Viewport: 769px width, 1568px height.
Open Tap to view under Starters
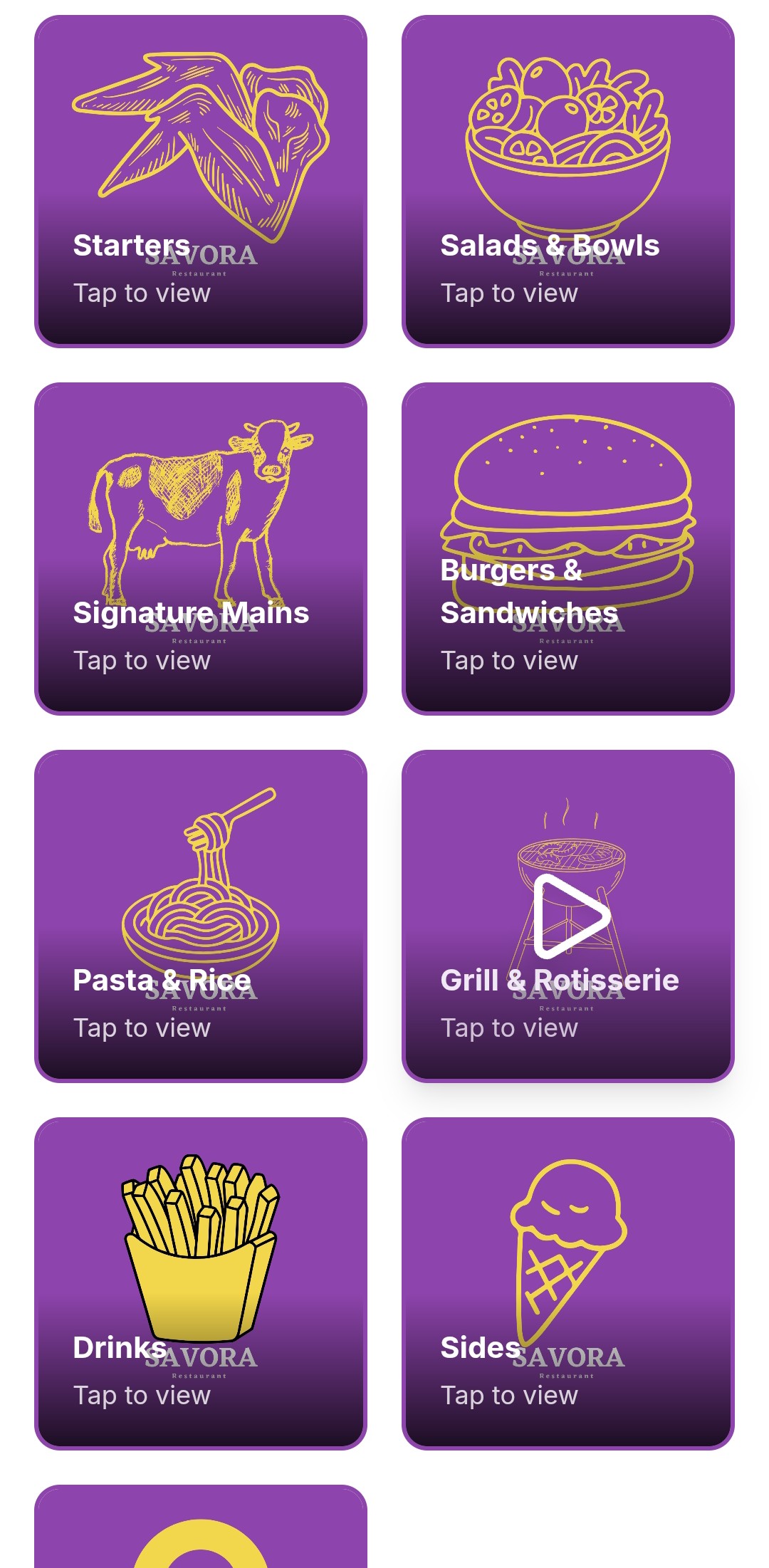[x=142, y=293]
